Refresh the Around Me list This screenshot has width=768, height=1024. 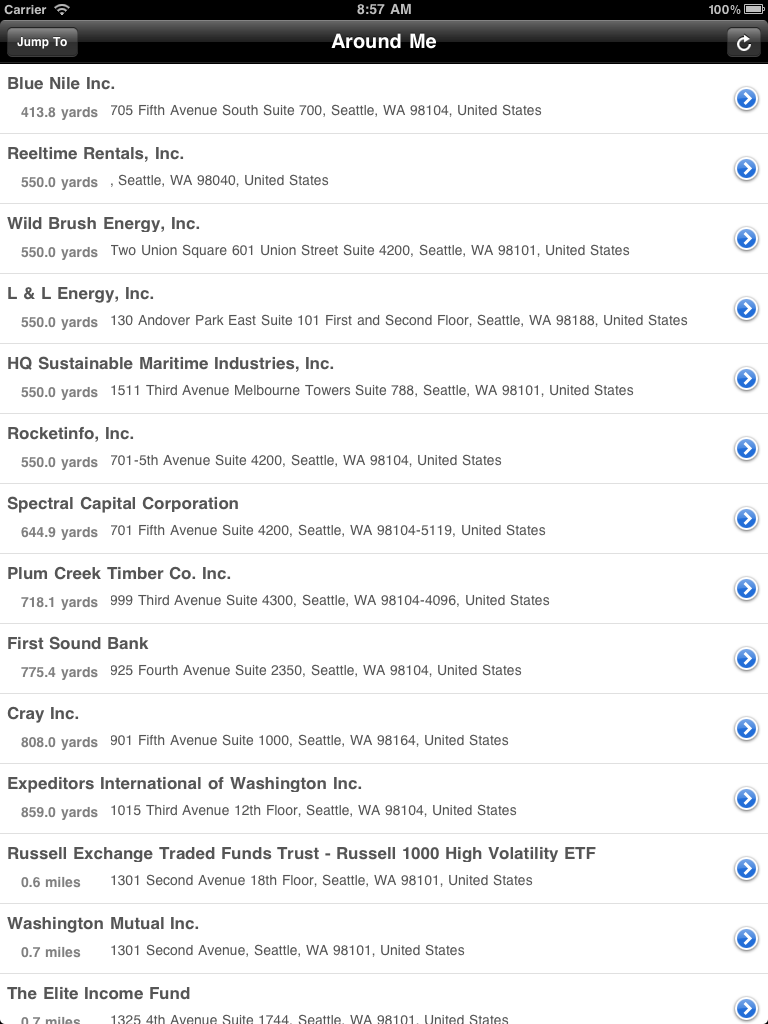pos(743,42)
